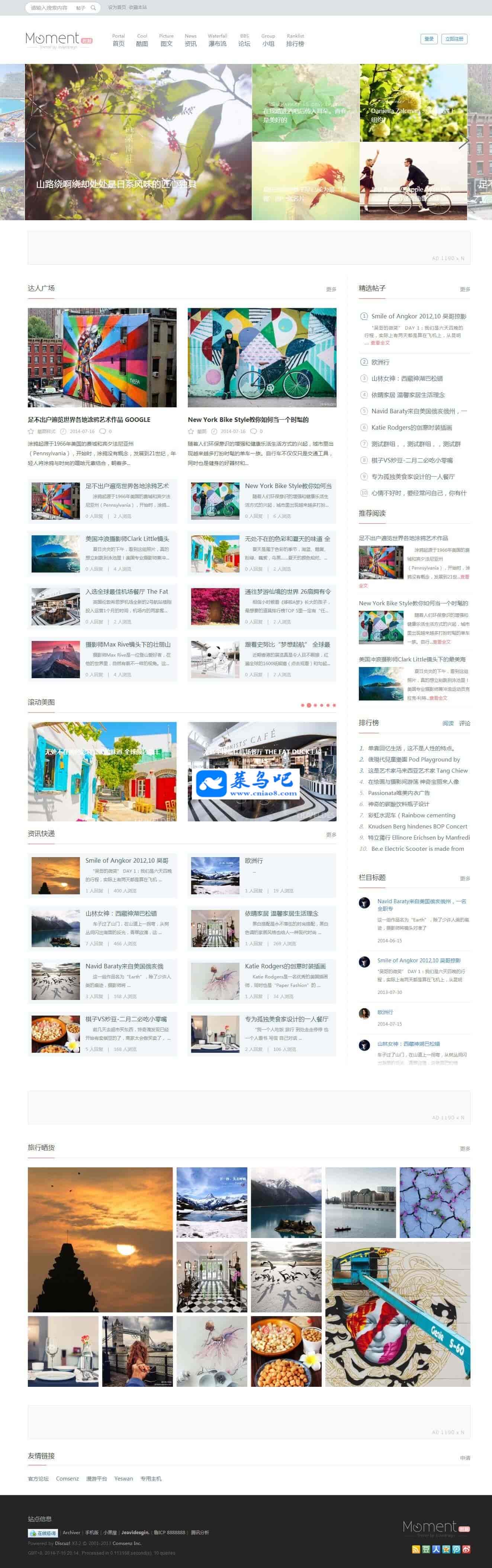Tap the 立即注册 register button

[454, 39]
